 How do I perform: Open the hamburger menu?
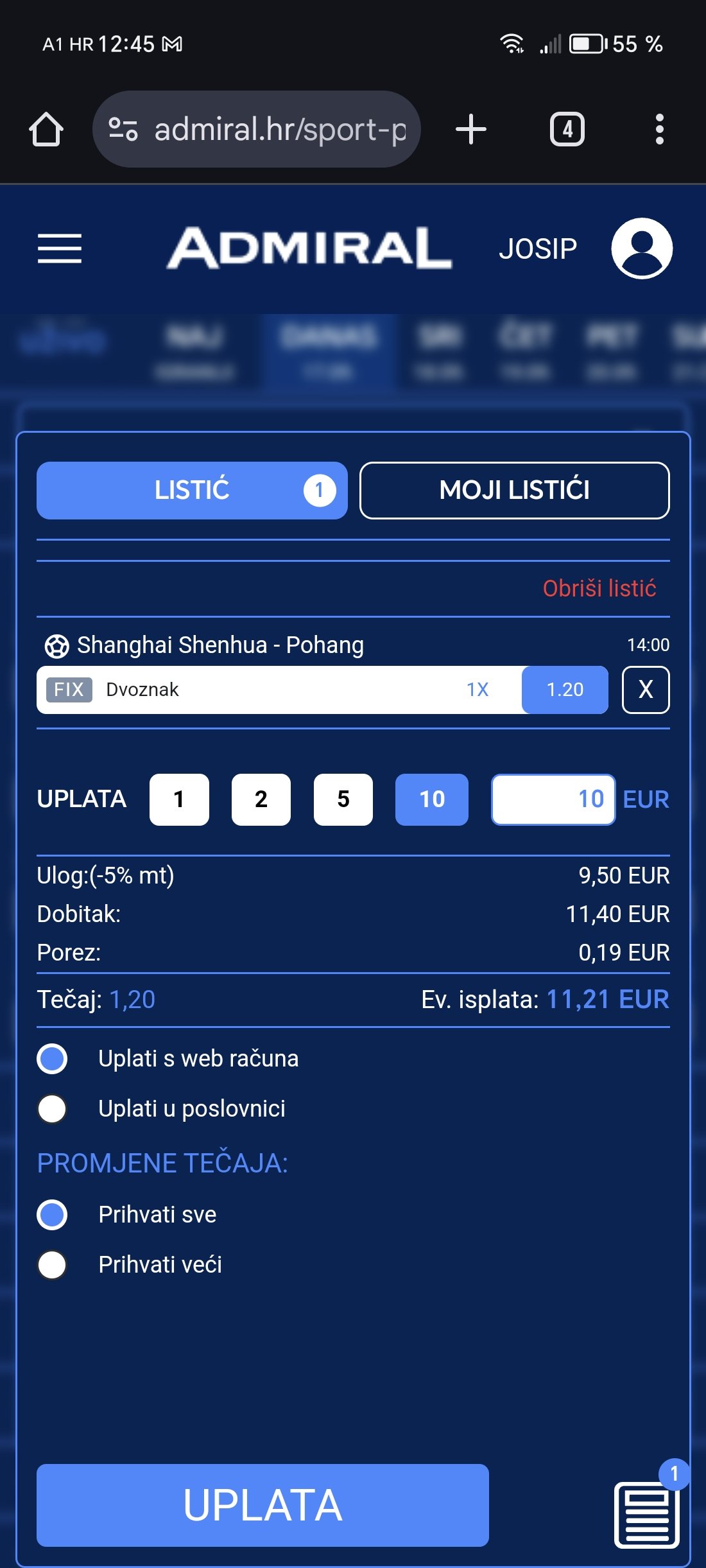pyautogui.click(x=60, y=248)
